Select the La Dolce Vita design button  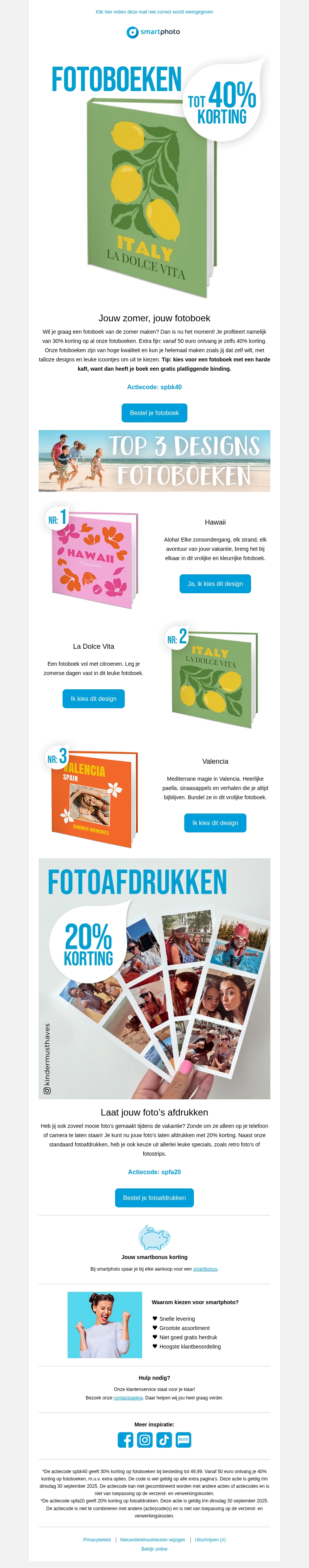[x=93, y=699]
